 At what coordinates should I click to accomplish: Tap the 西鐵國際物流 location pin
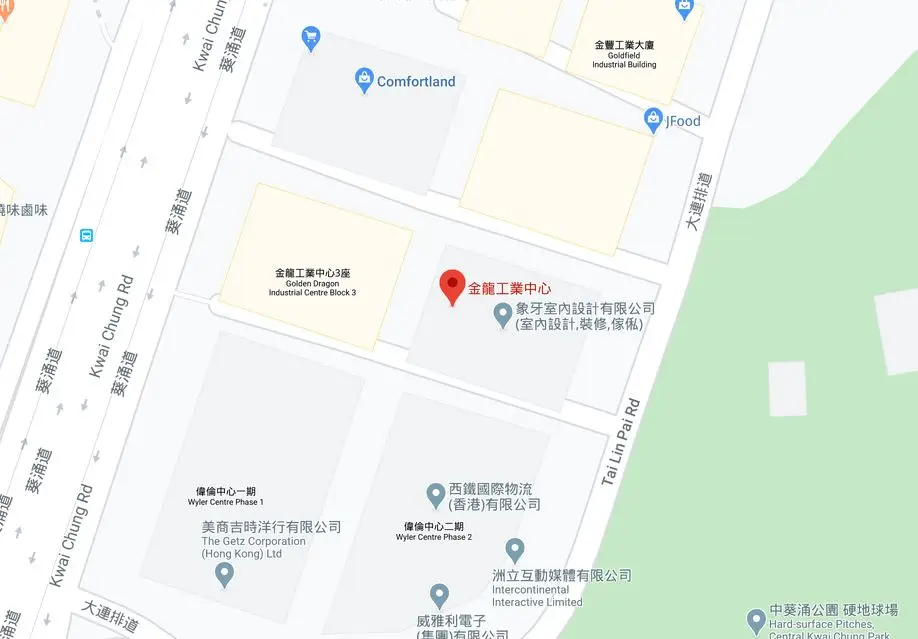[436, 494]
